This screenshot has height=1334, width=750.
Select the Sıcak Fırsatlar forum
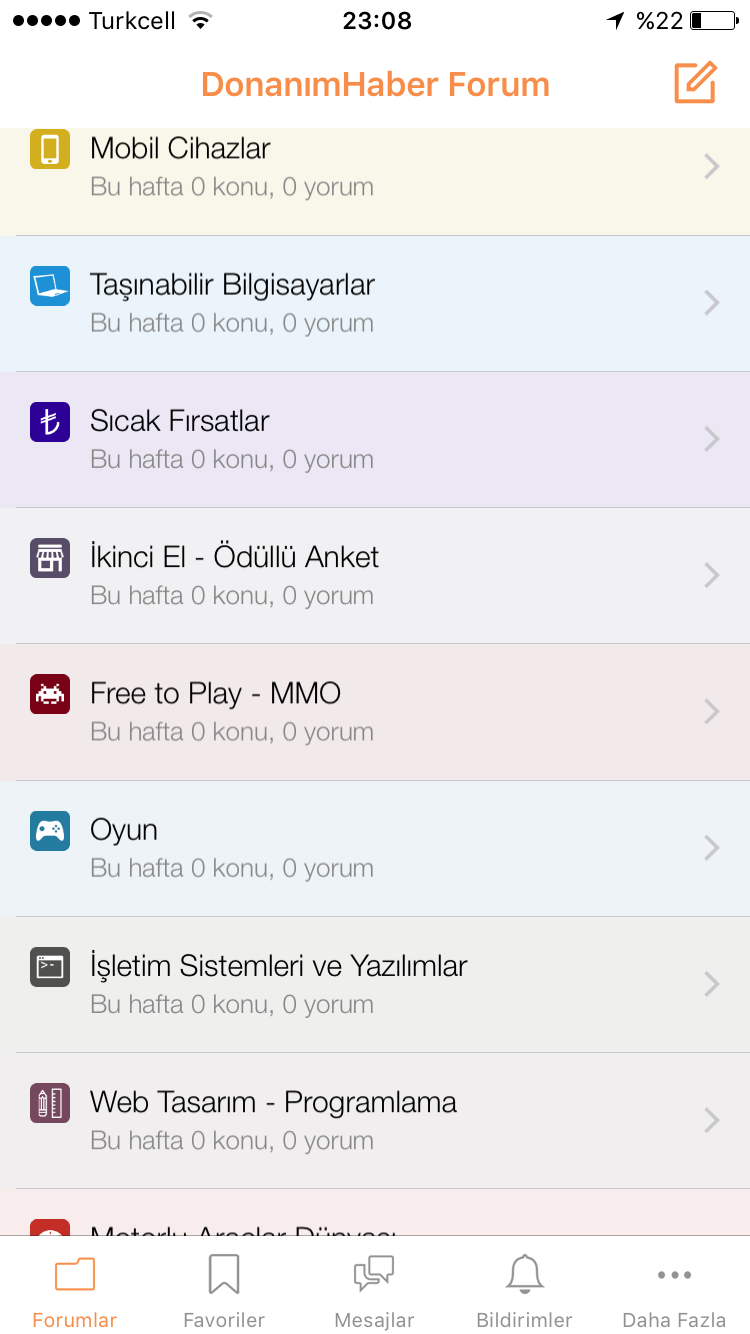375,439
